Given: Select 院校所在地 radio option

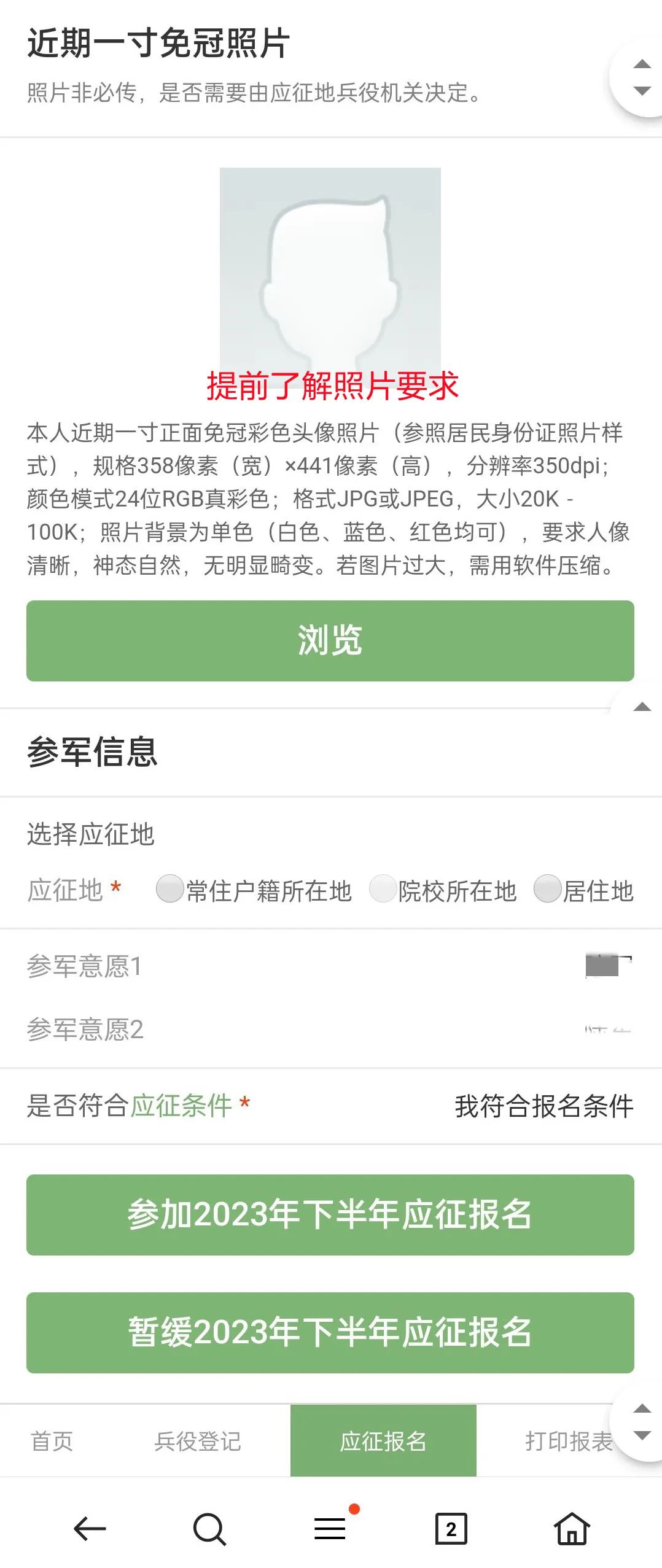Looking at the screenshot, I should [x=383, y=889].
